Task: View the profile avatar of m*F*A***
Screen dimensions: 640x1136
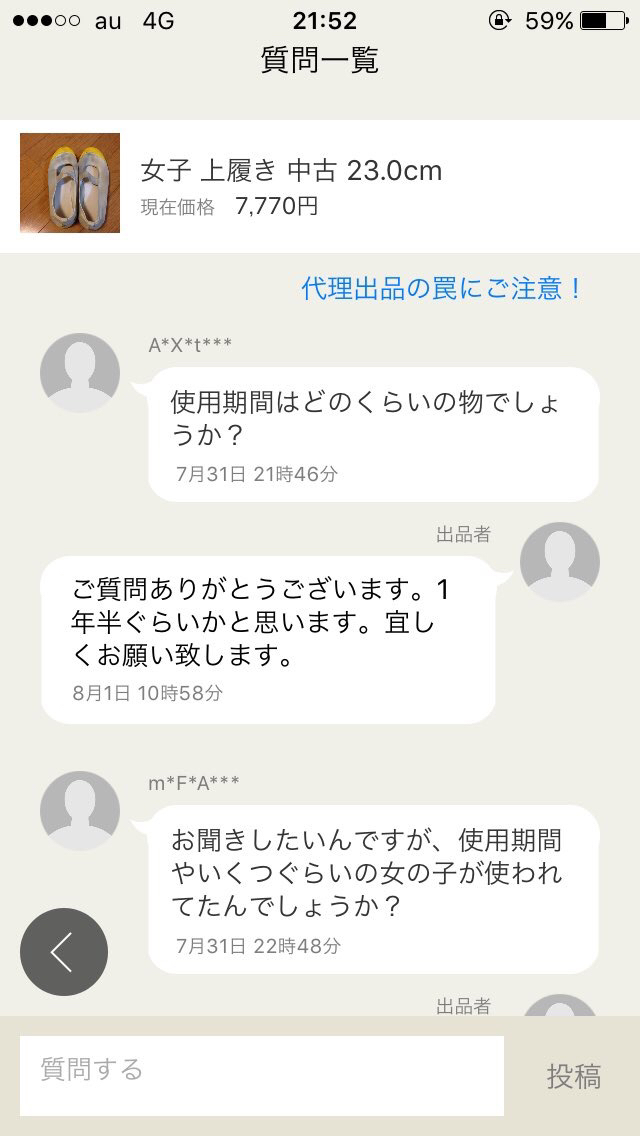Action: click(80, 810)
